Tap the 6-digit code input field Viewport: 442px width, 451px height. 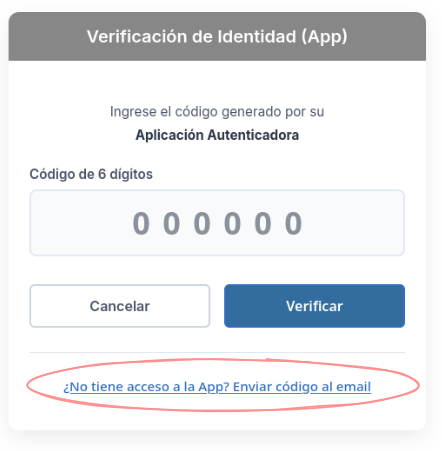coord(217,223)
